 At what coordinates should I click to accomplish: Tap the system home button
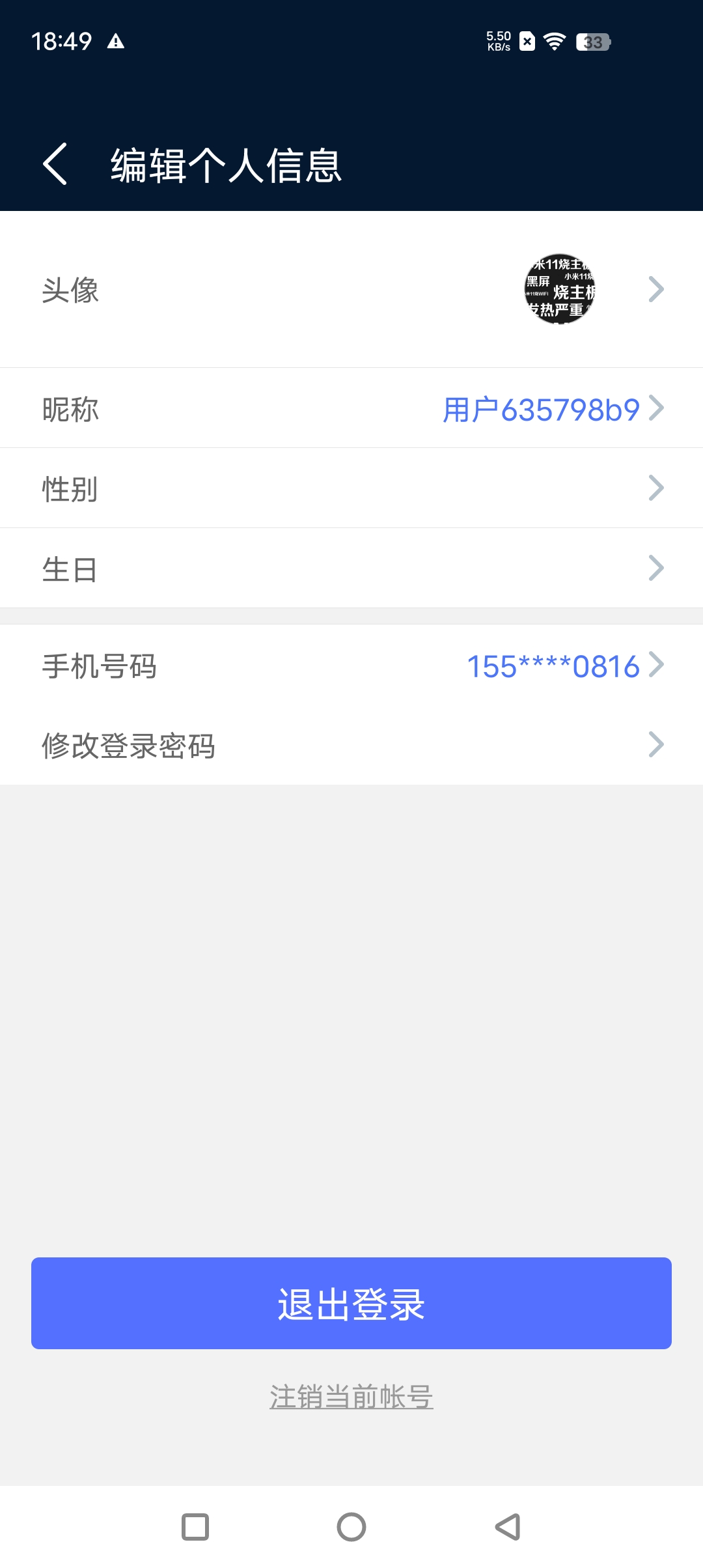[x=351, y=1527]
